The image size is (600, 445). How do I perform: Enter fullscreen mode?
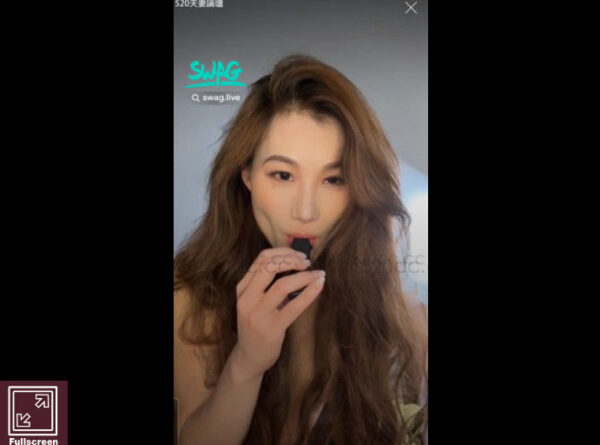coord(33,411)
